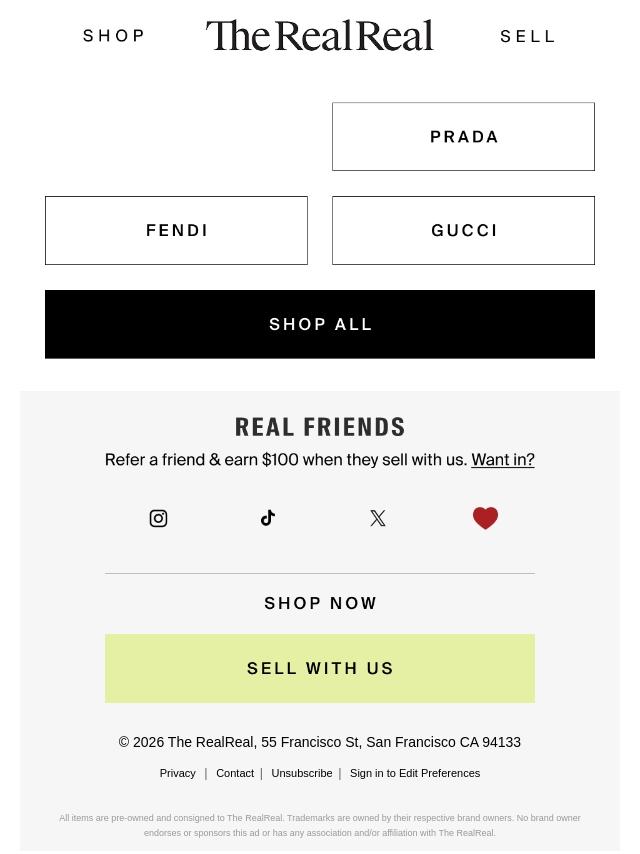Open The RealReal Instagram page
Image resolution: width=640 pixels, height=854 pixels.
[x=158, y=518]
